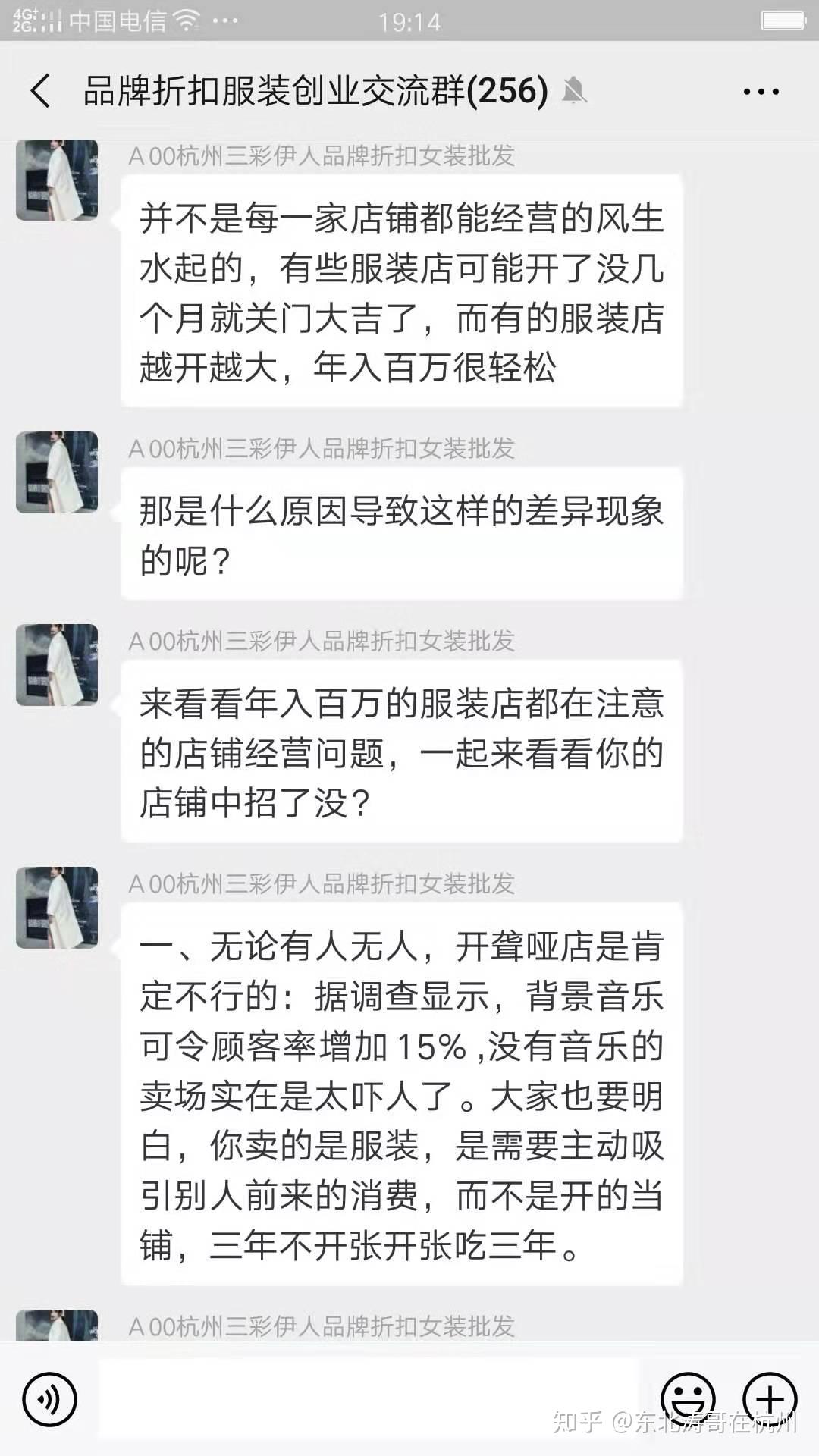Open sender avatar beside '一、无论有人无人' message
This screenshot has width=819, height=1456.
pos(57,908)
